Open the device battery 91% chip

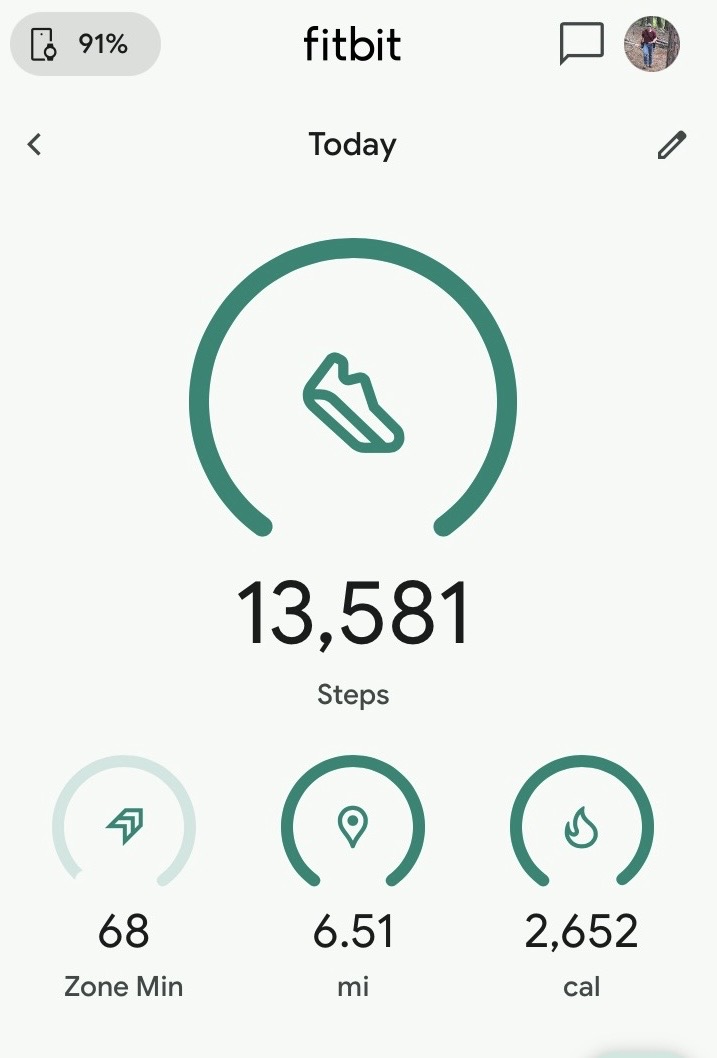tap(84, 44)
